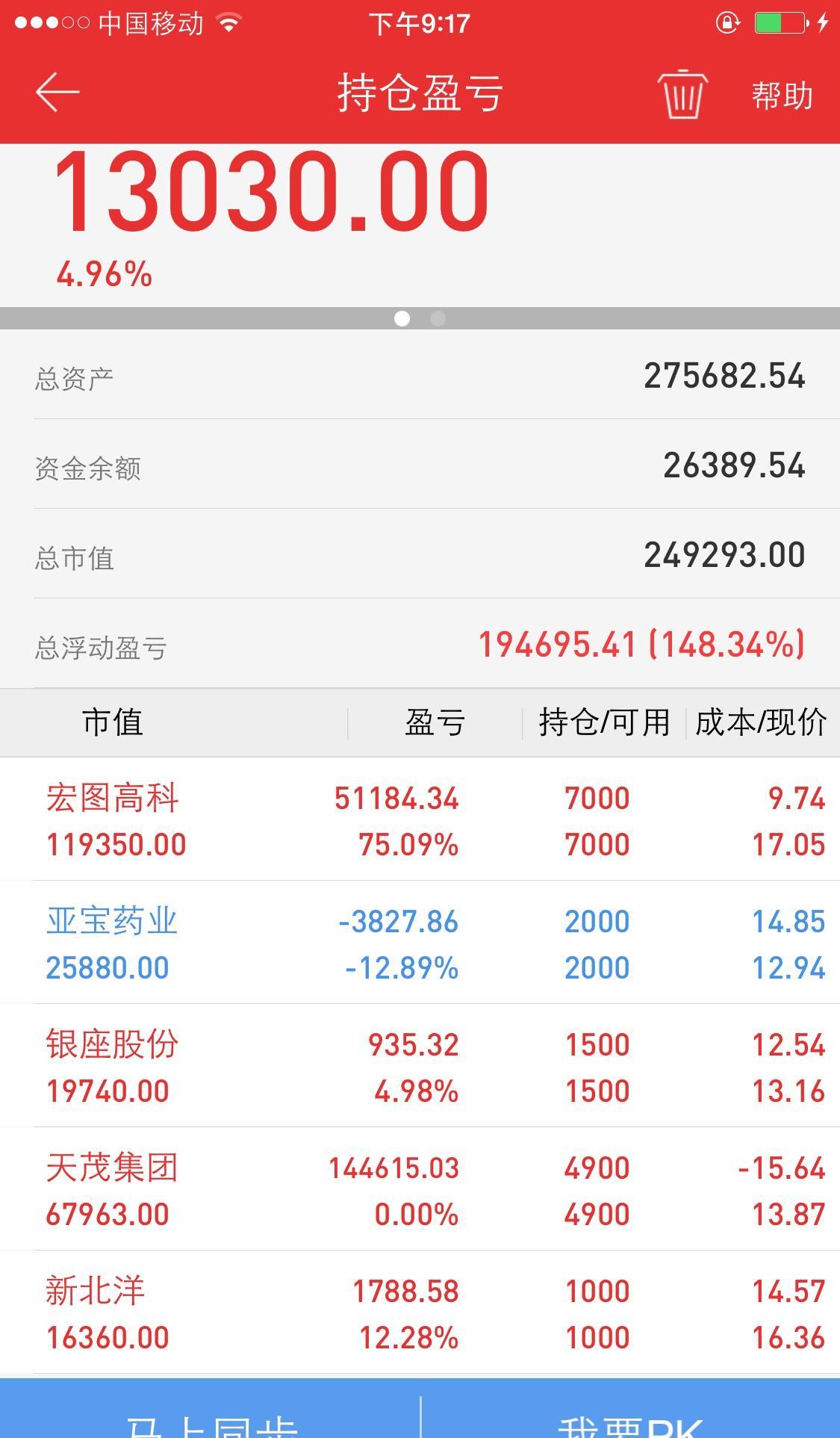The width and height of the screenshot is (840, 1438).
Task: Tap the back arrow to return
Action: click(57, 92)
